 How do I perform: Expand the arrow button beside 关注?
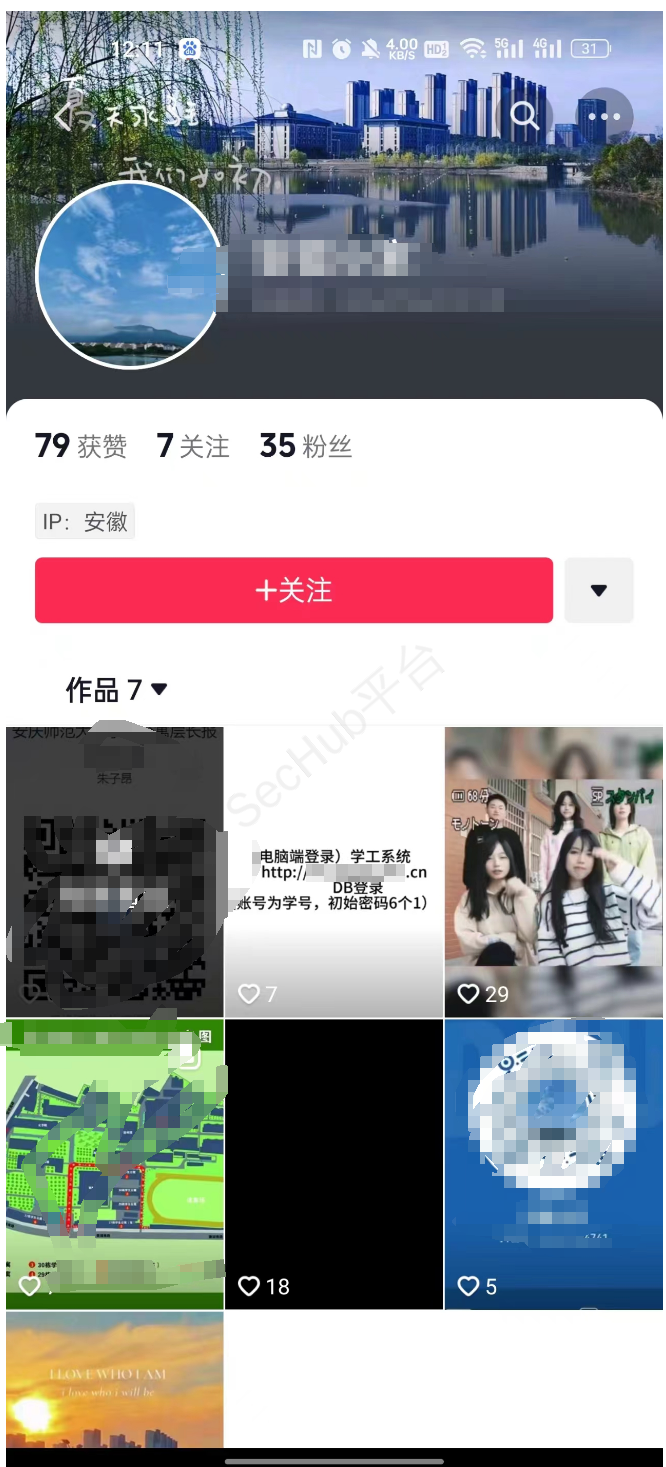point(599,590)
